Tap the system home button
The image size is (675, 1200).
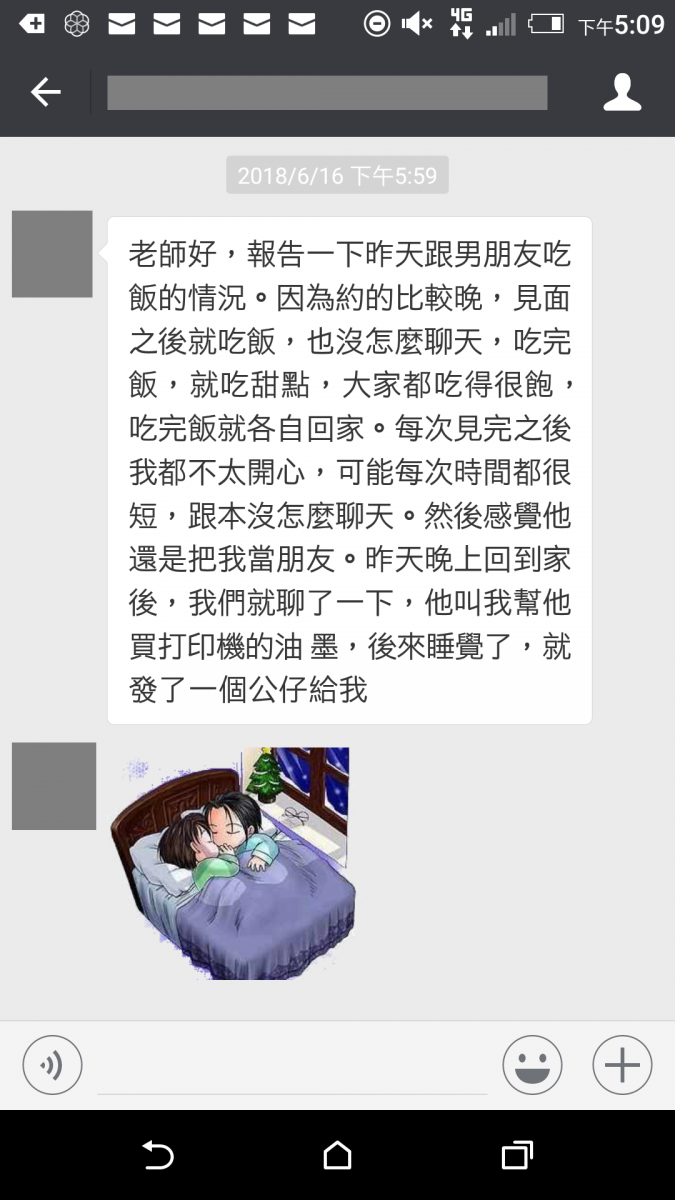click(338, 1156)
